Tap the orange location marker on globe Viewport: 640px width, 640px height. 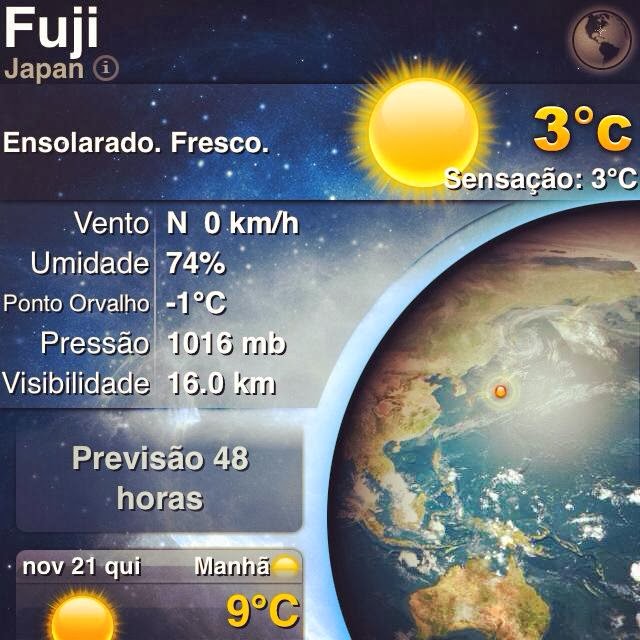coord(500,391)
